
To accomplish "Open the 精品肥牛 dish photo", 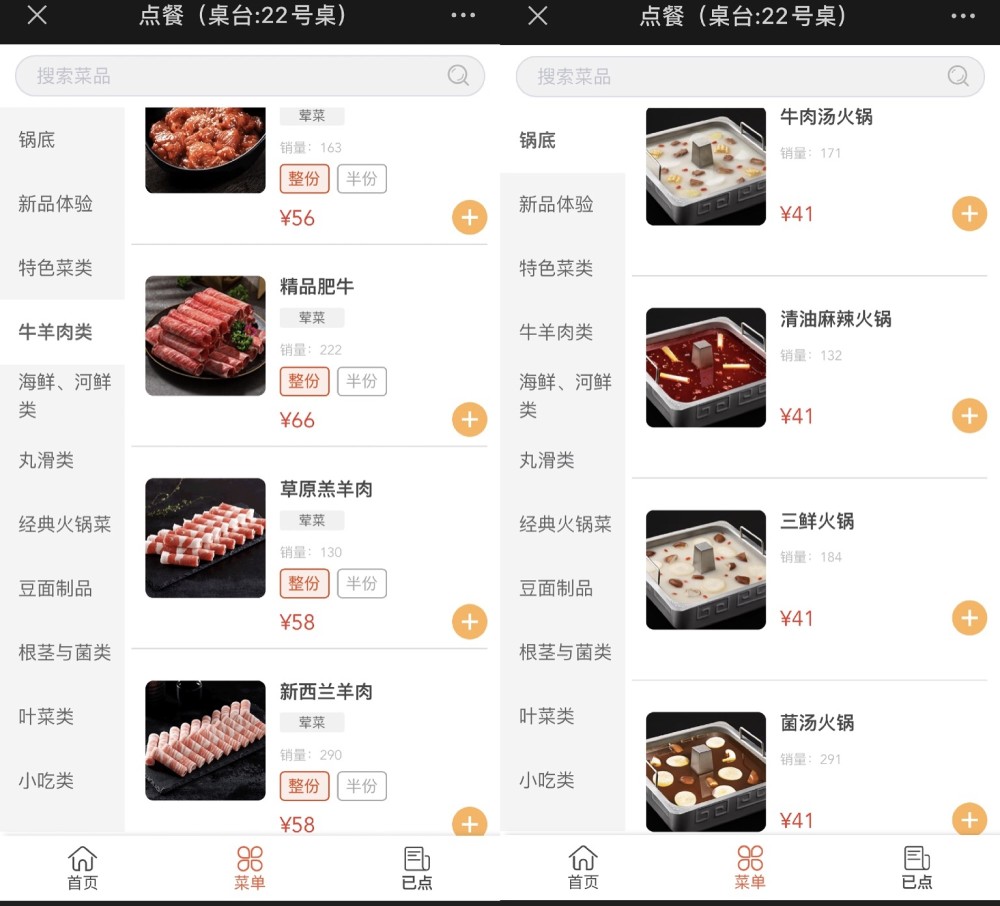I will (x=205, y=336).
